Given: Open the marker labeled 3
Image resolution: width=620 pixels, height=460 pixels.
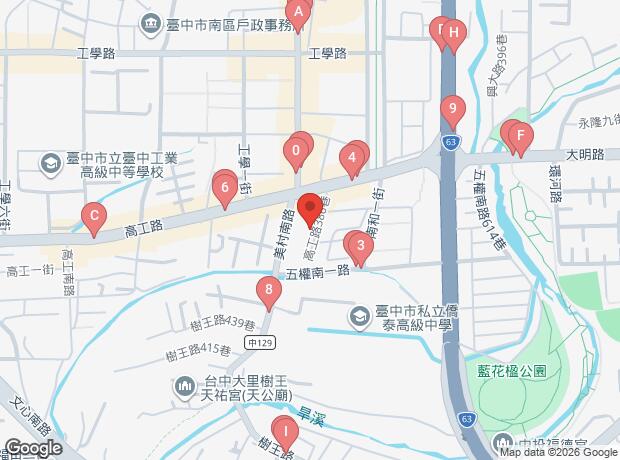Looking at the screenshot, I should (x=359, y=245).
